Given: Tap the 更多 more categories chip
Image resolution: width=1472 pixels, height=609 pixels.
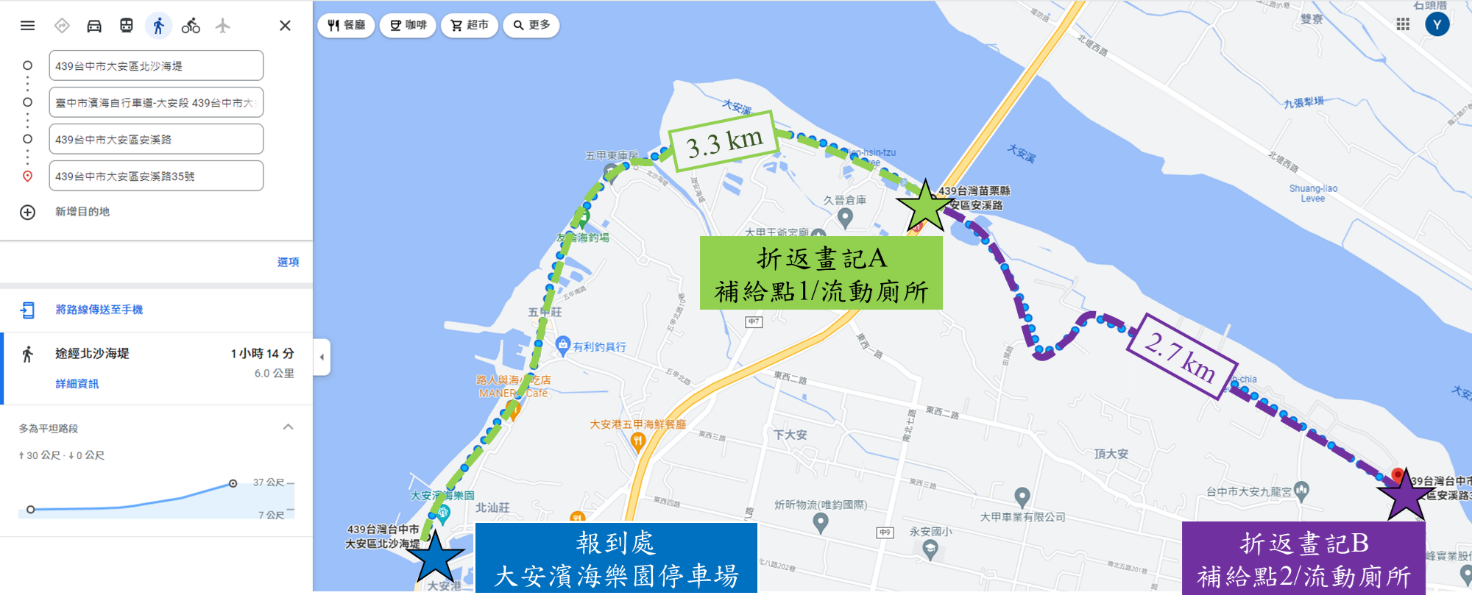Looking at the screenshot, I should click(x=530, y=26).
